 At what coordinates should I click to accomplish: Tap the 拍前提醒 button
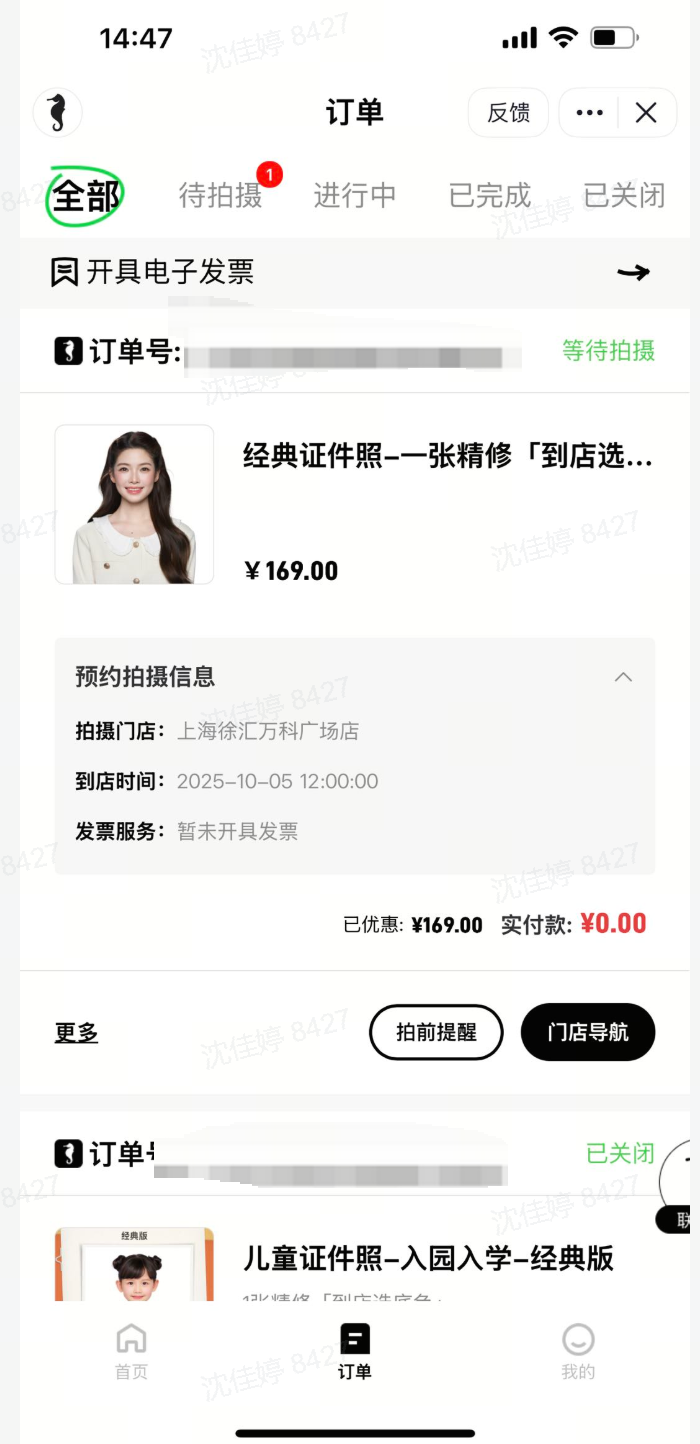click(x=436, y=1032)
